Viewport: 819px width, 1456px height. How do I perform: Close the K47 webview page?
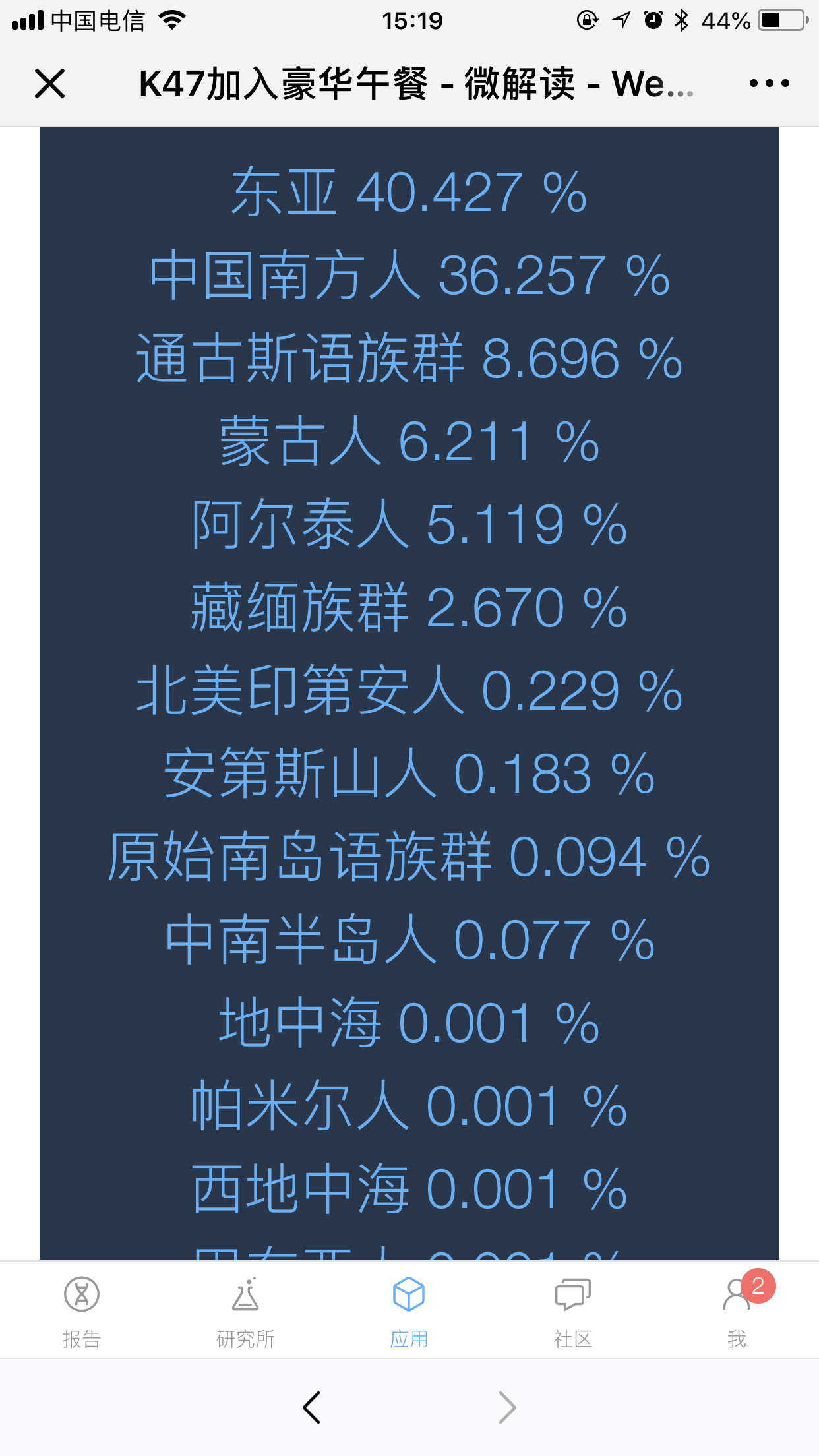pos(49,84)
